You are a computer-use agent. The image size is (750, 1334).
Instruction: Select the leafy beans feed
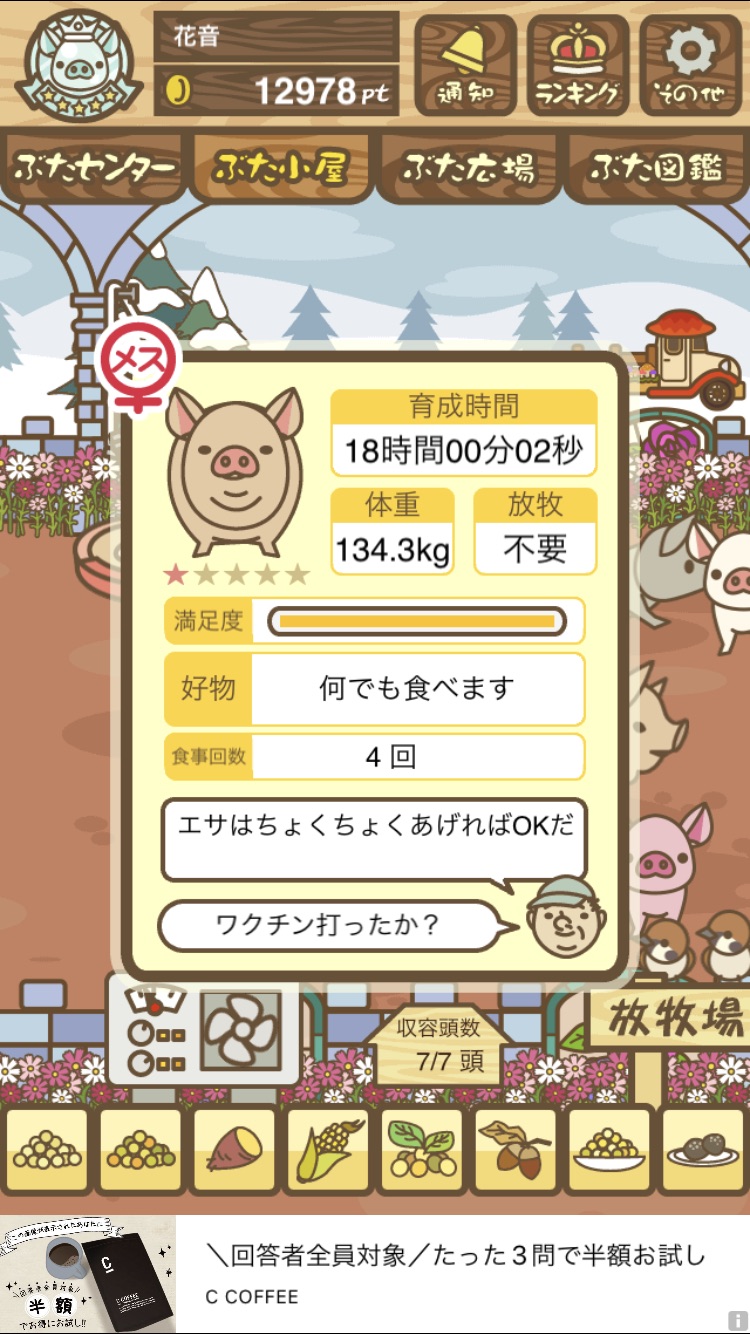422,1152
